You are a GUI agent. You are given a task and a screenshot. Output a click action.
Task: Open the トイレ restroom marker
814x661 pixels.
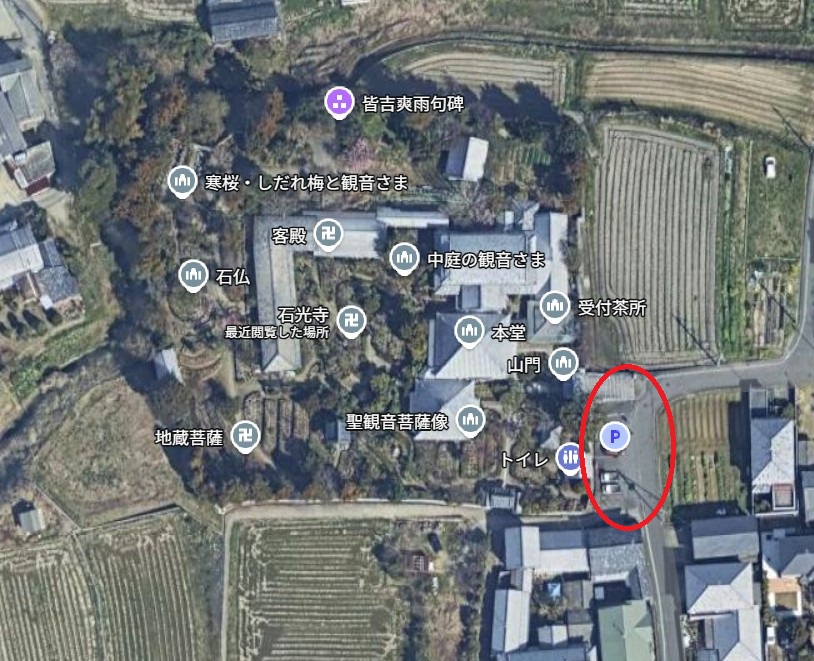pyautogui.click(x=570, y=457)
